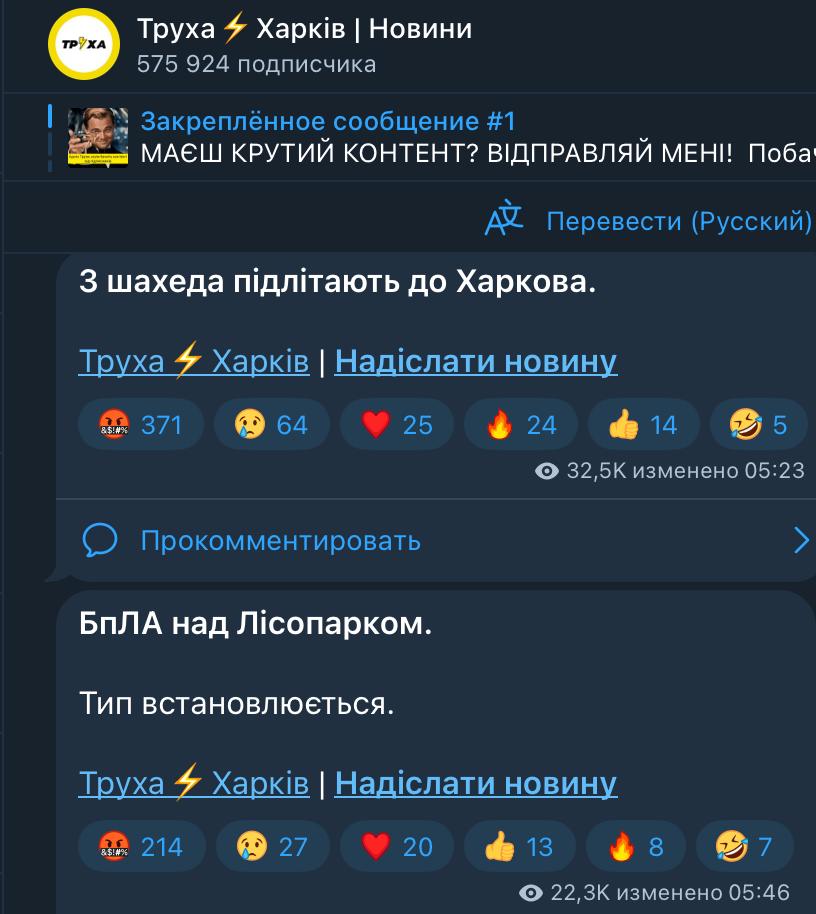Add crying reaction with 27 on the БпЛА post
The width and height of the screenshot is (816, 914).
[272, 847]
